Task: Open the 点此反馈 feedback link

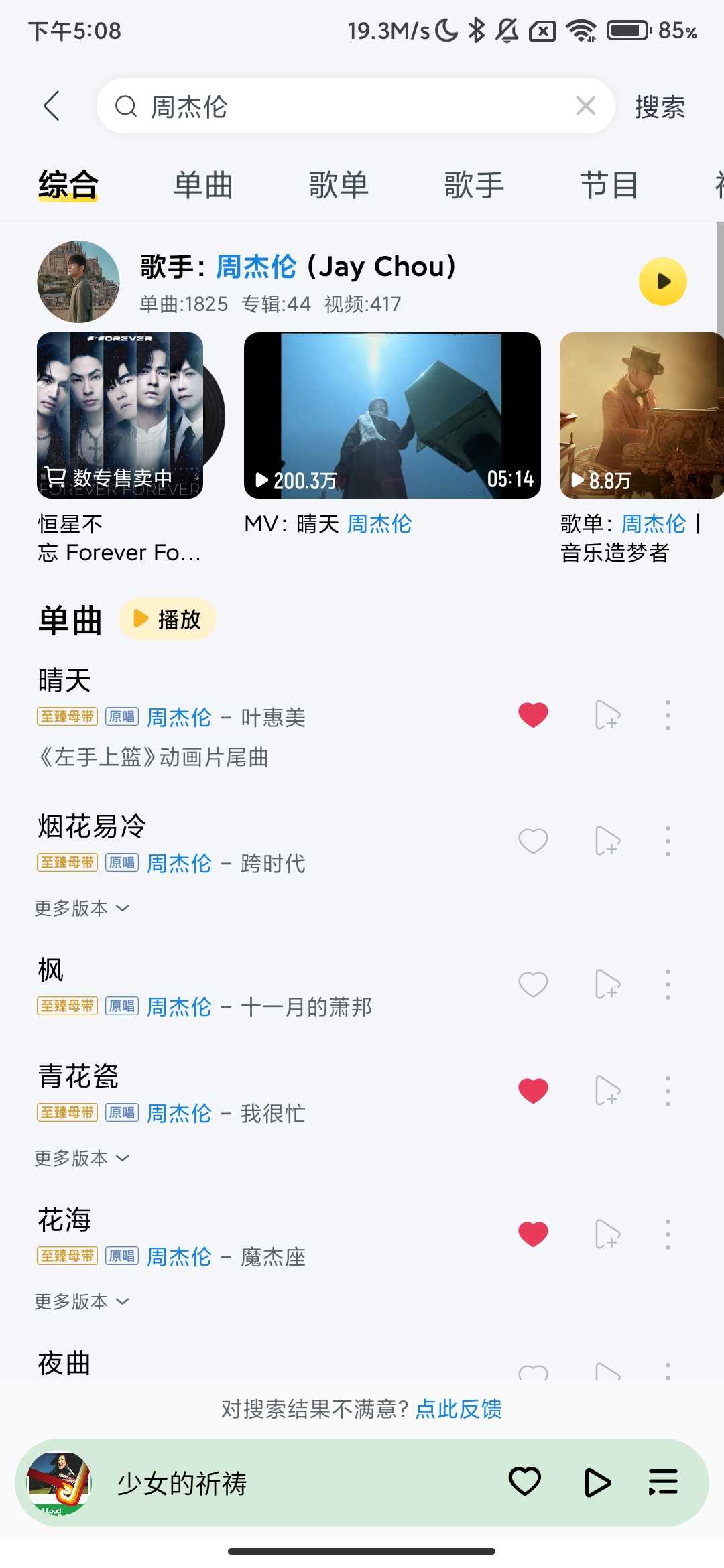Action: (458, 1409)
